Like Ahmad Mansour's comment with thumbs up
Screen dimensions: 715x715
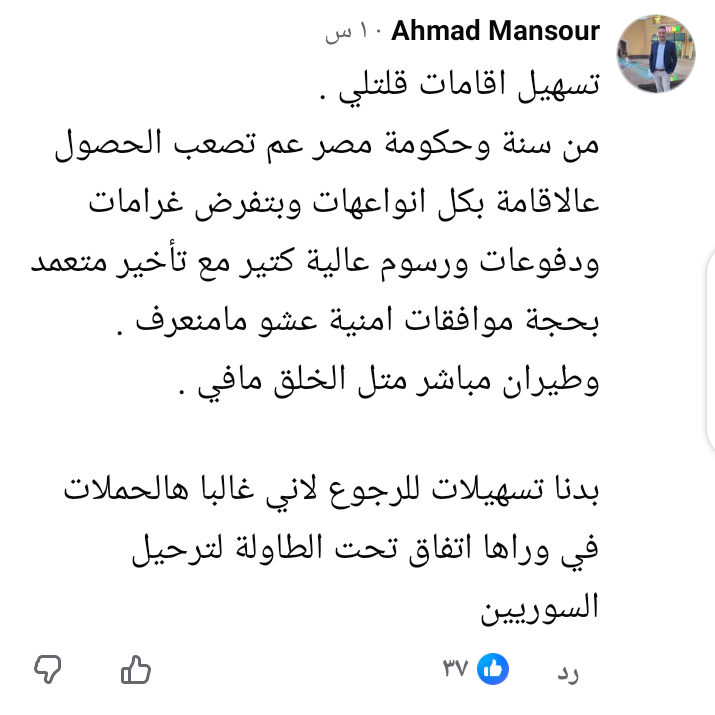click(x=136, y=669)
